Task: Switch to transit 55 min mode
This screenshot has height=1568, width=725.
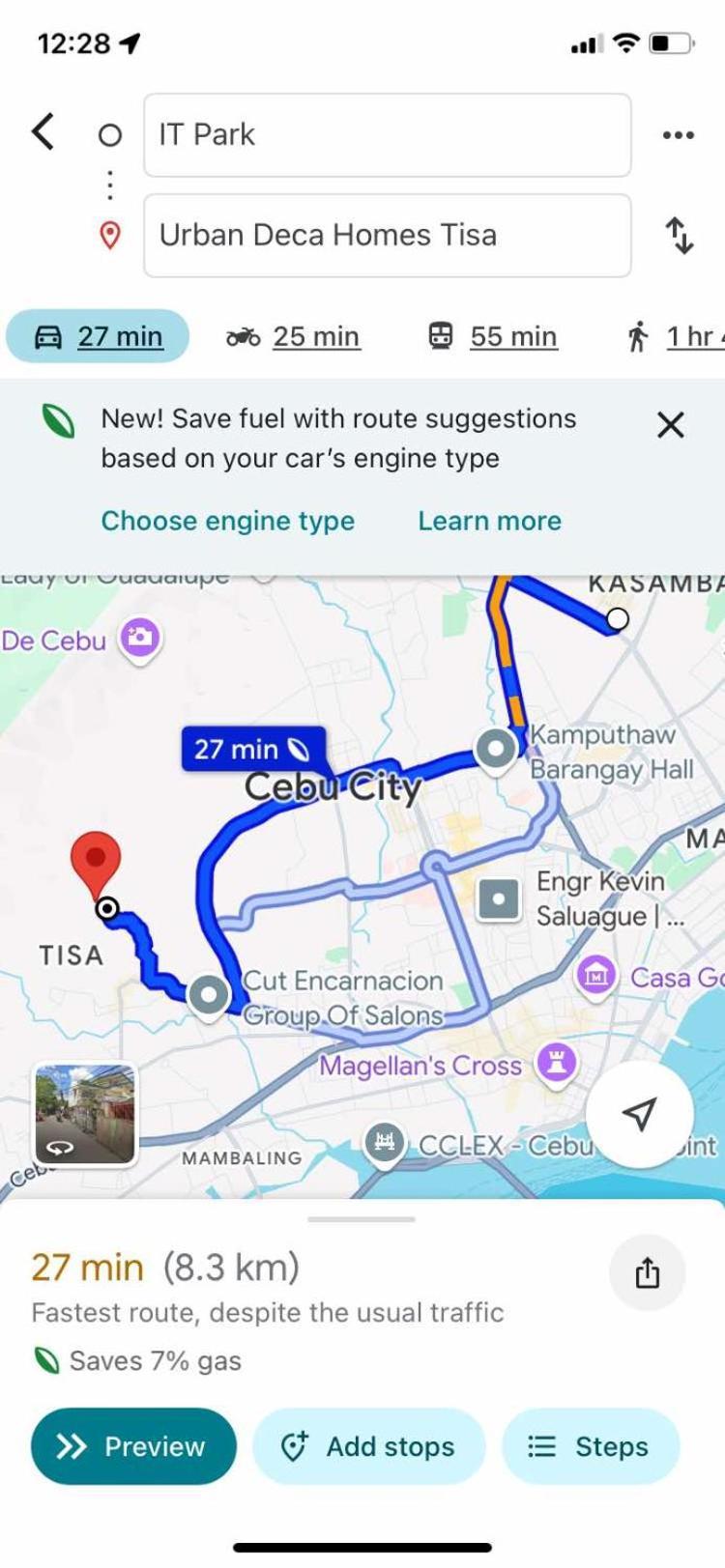Action: pos(493,336)
